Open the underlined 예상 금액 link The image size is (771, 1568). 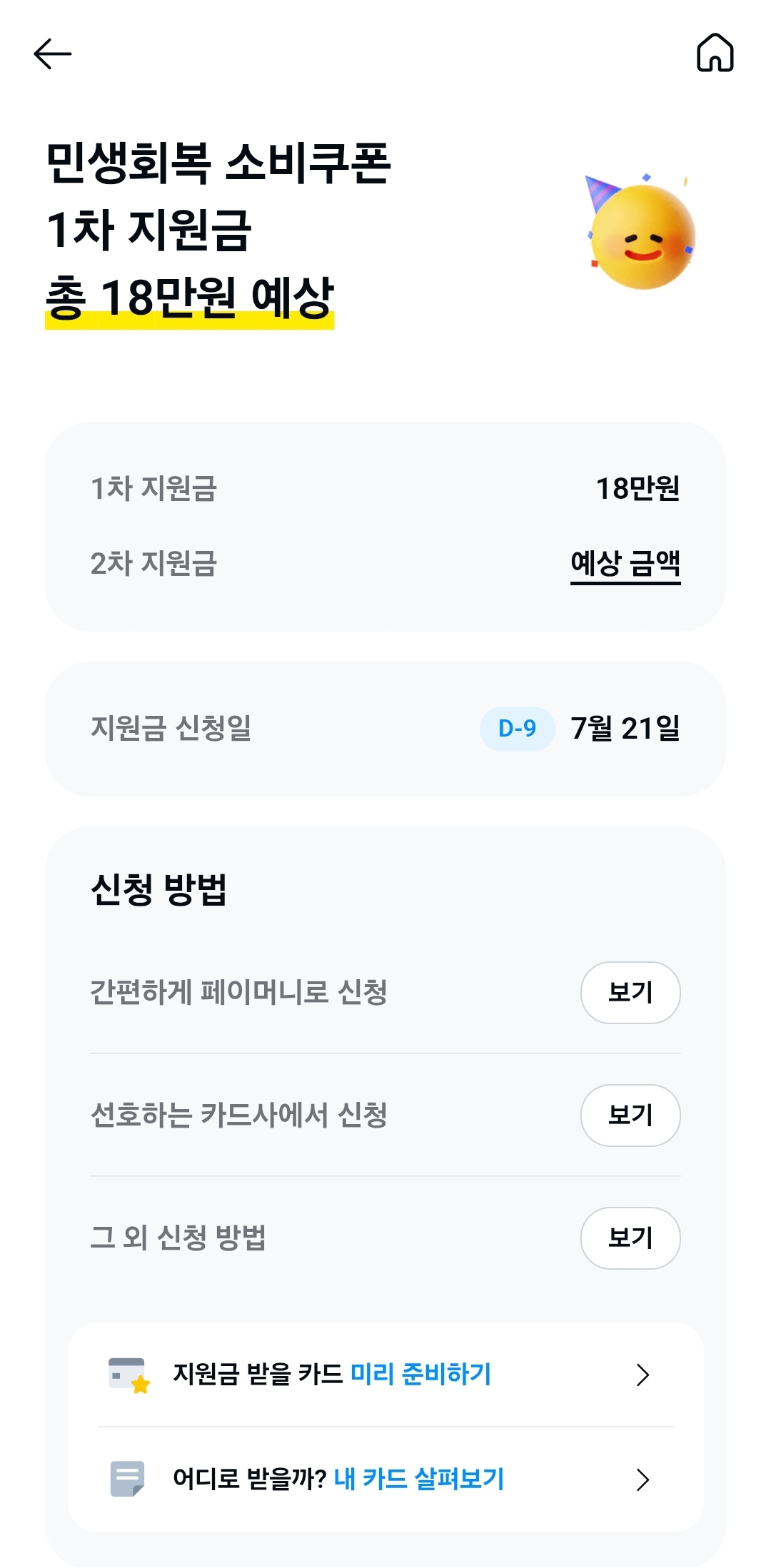point(626,564)
